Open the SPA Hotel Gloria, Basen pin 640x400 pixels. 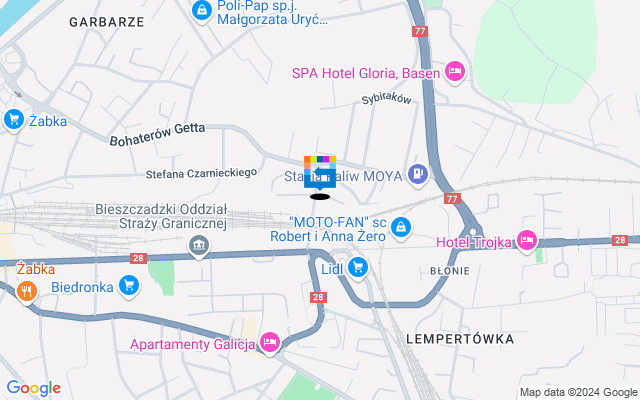(455, 71)
